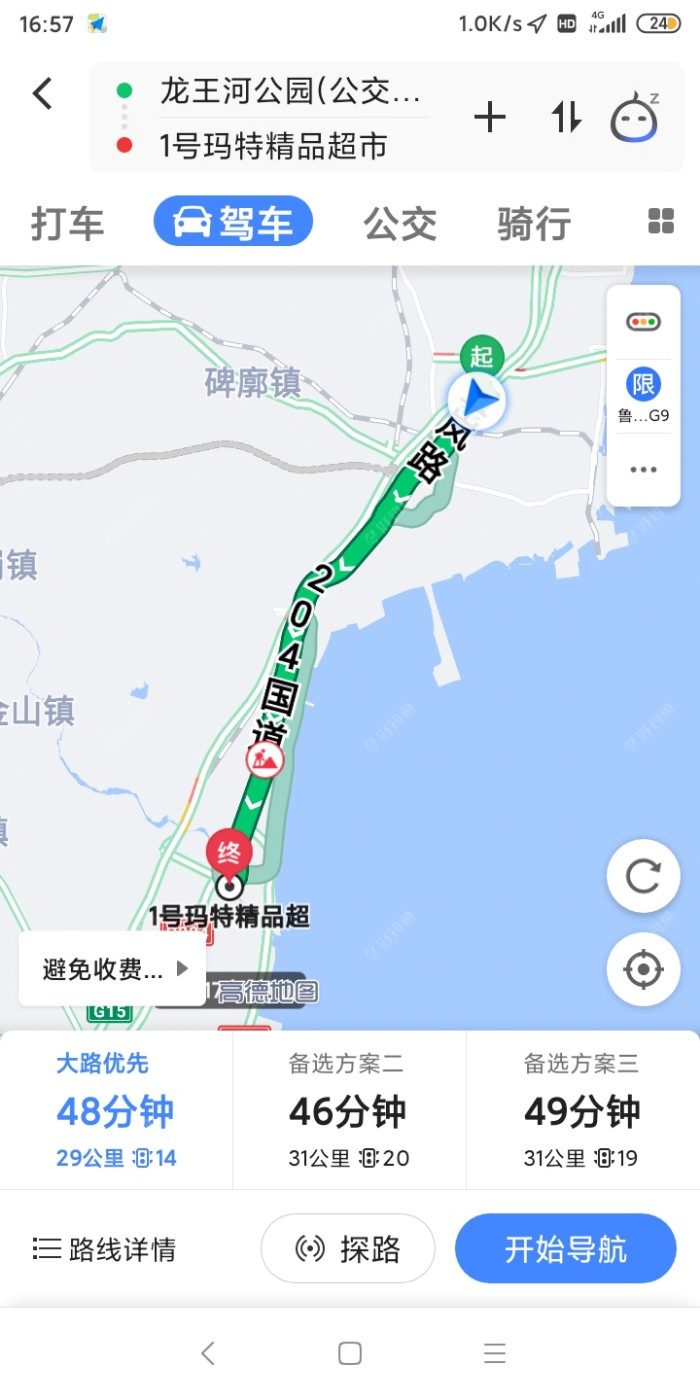Switch to the 骑行 cycling tab
The image size is (700, 1400).
(534, 223)
